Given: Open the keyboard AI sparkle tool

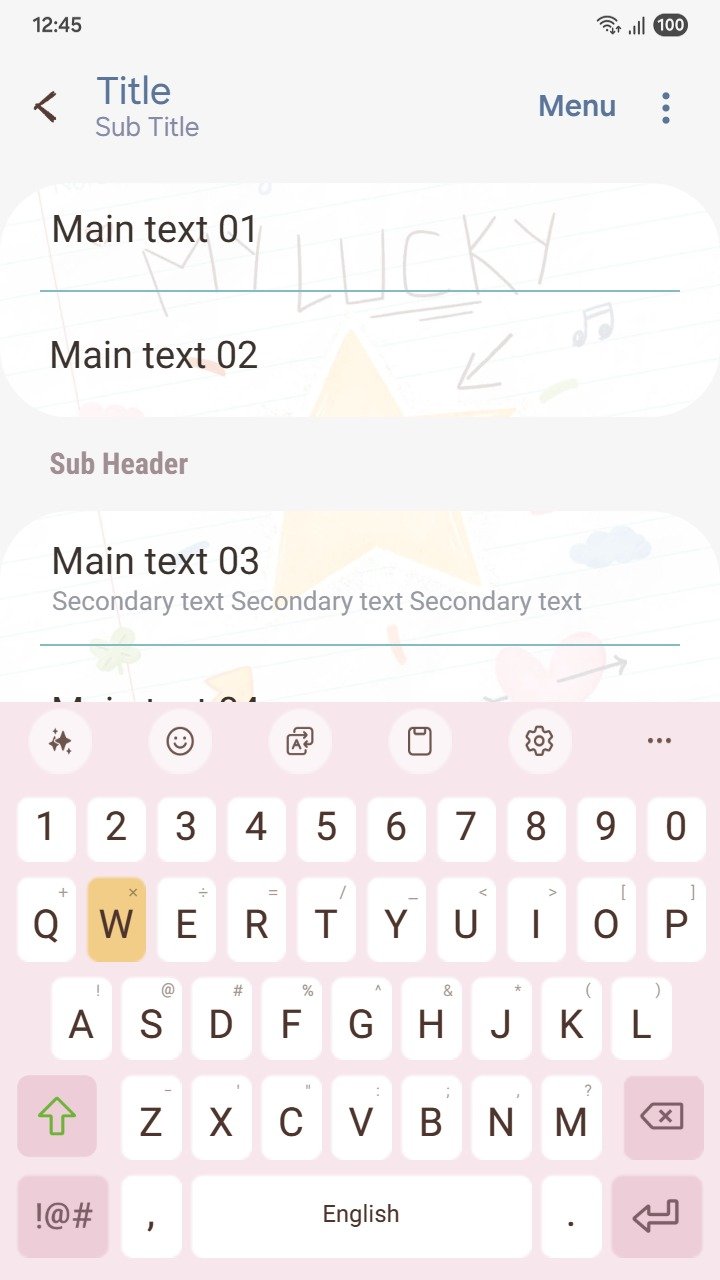Looking at the screenshot, I should 60,741.
